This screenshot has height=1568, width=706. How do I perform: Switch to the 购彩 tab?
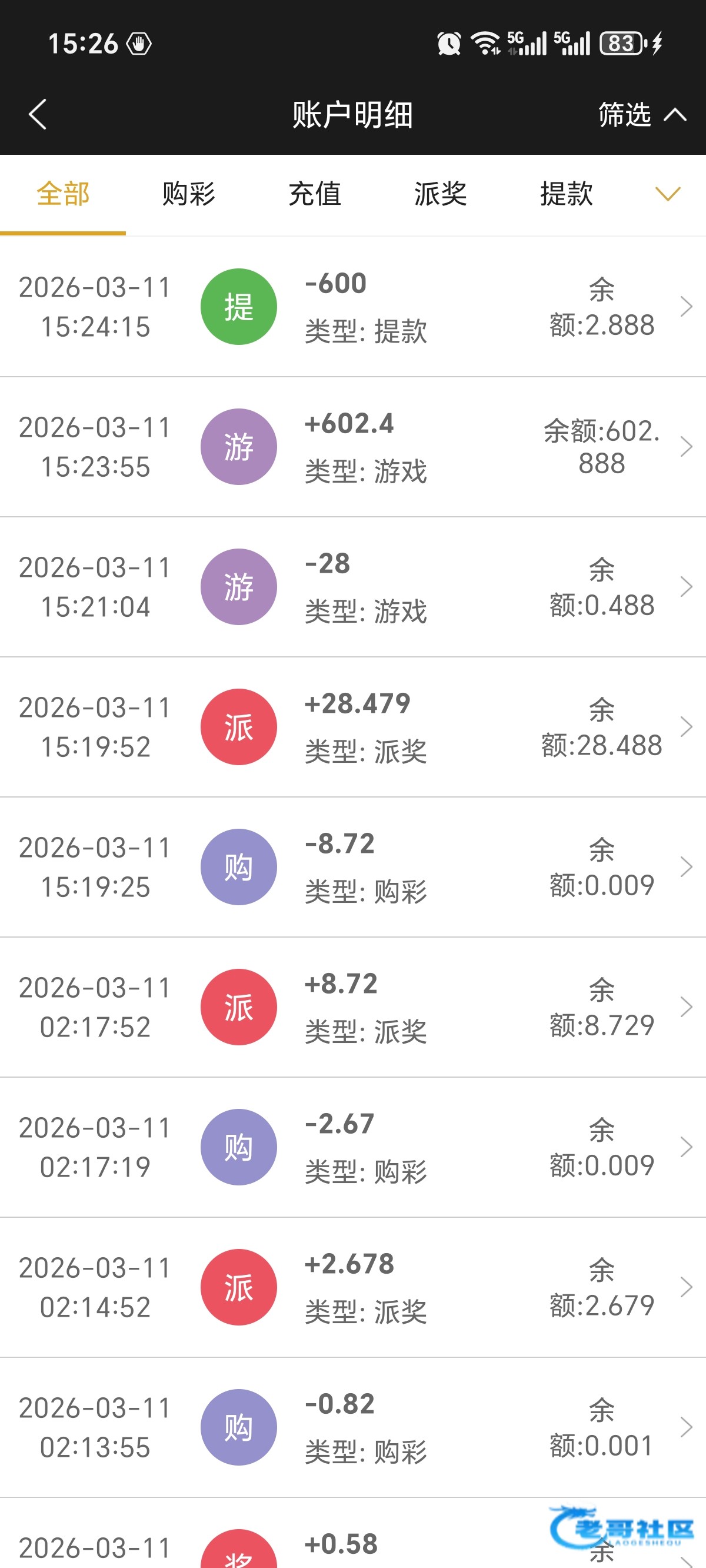tap(189, 194)
